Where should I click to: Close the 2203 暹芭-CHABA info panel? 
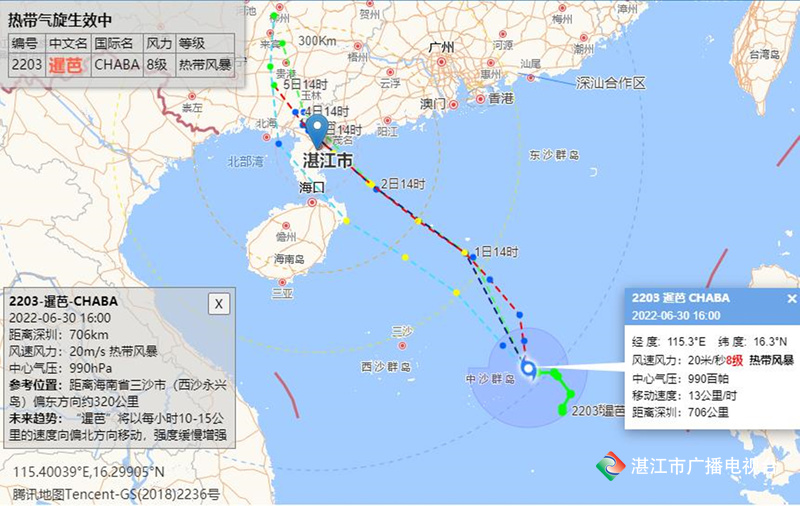[x=218, y=303]
